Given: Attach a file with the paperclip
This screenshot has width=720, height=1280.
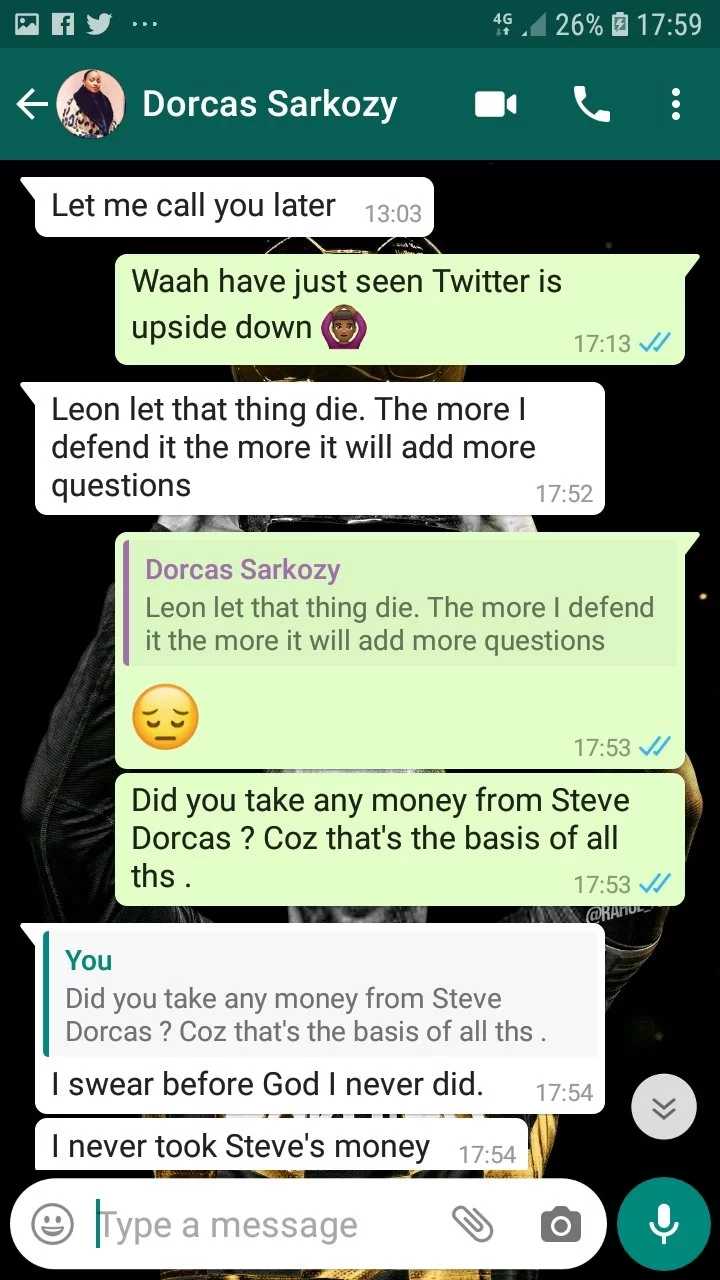Looking at the screenshot, I should 472,1224.
